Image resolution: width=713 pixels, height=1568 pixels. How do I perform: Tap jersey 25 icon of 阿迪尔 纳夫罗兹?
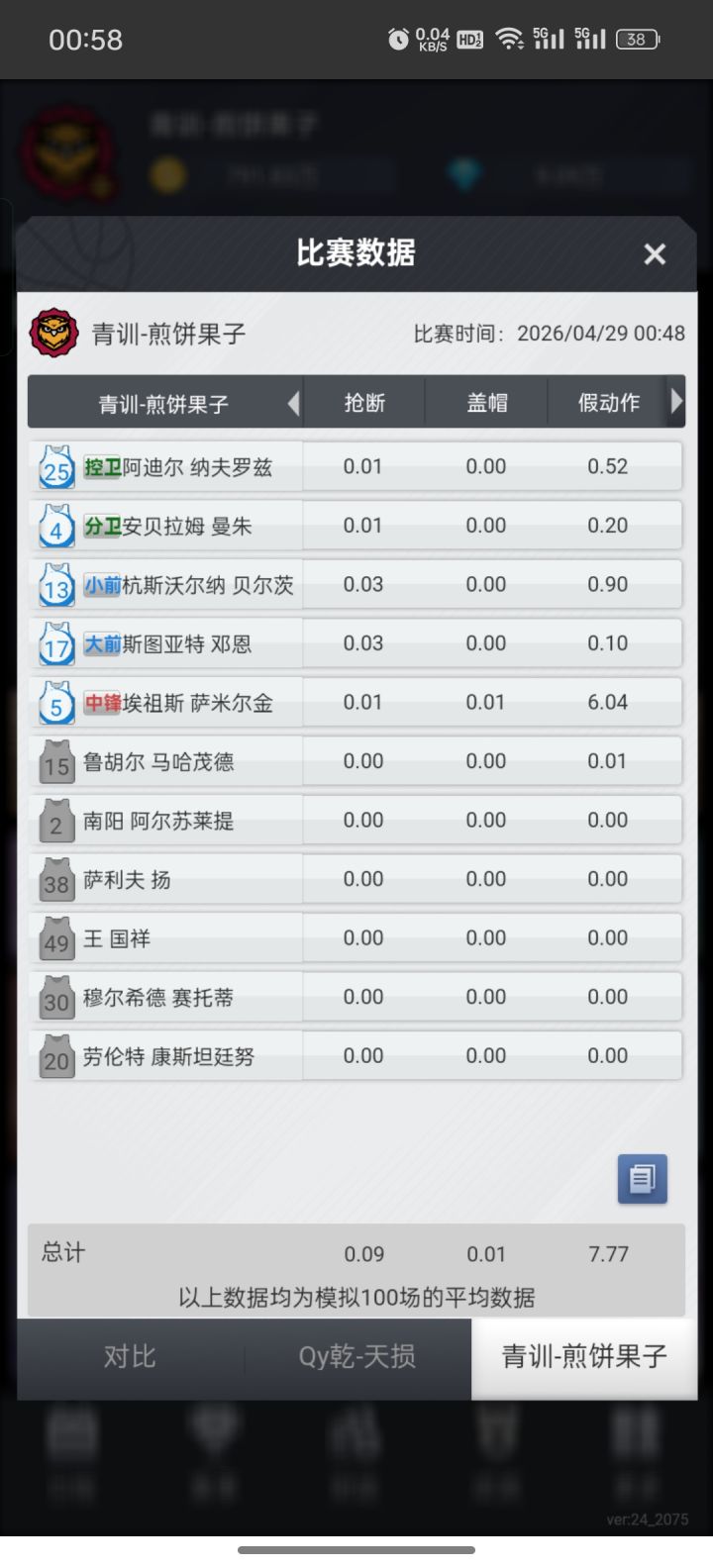[x=56, y=466]
